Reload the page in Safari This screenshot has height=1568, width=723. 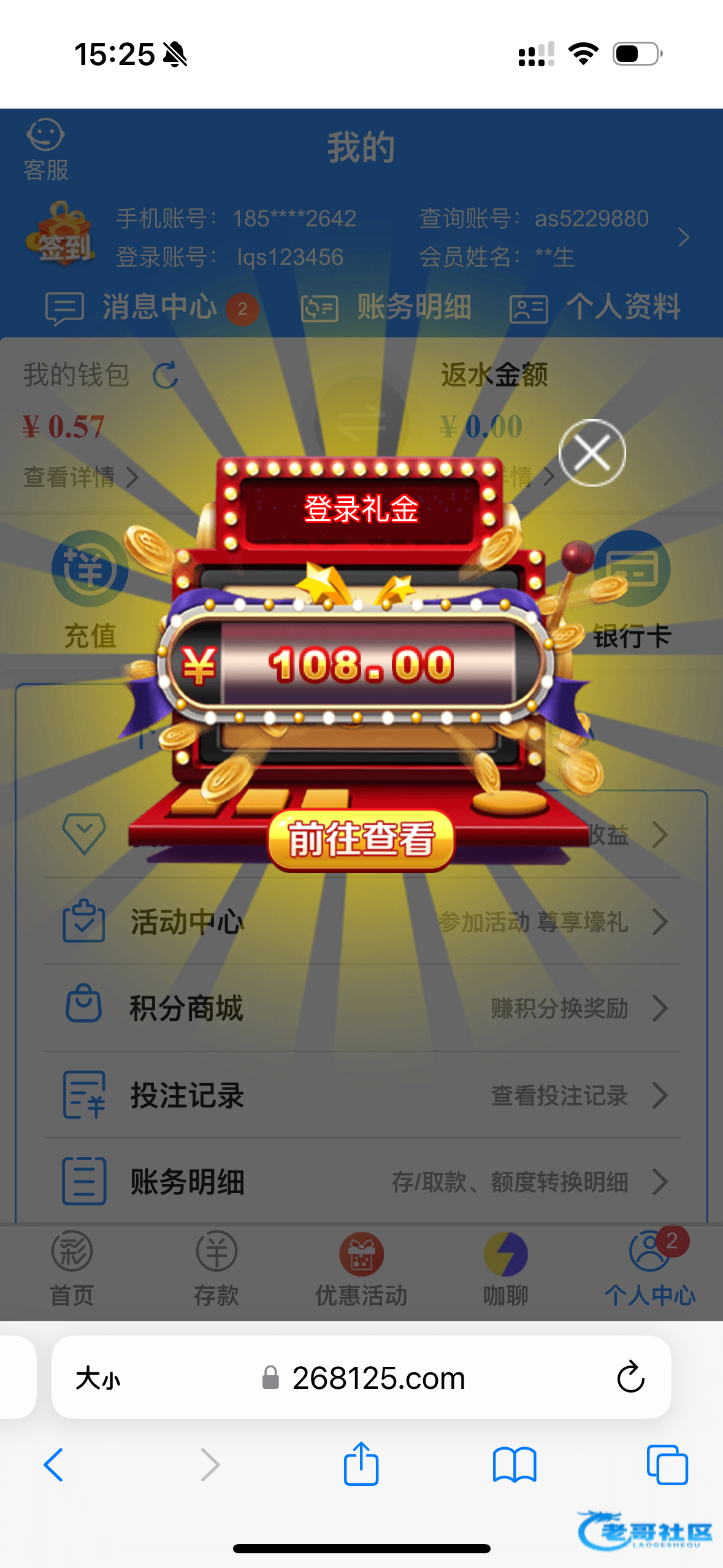[630, 1378]
